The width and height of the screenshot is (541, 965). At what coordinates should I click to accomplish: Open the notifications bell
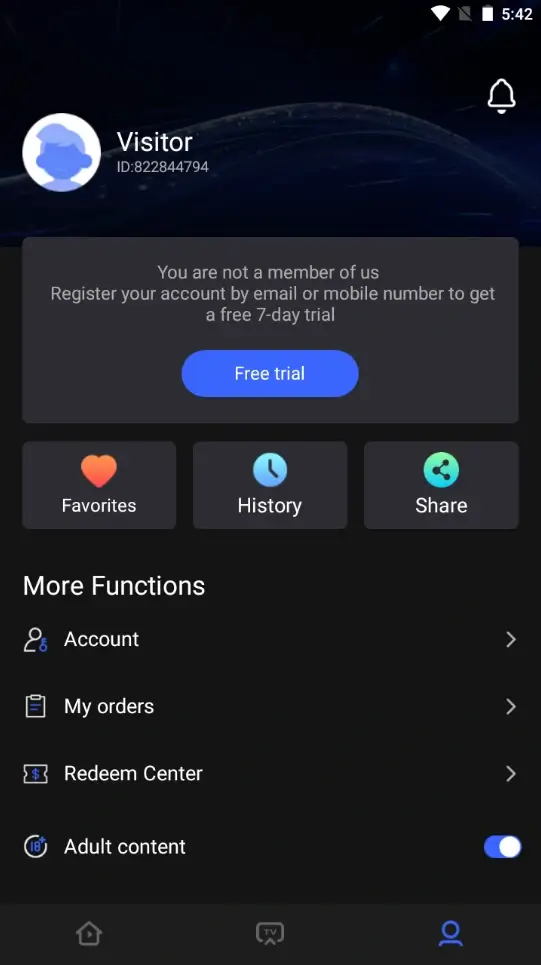click(502, 96)
